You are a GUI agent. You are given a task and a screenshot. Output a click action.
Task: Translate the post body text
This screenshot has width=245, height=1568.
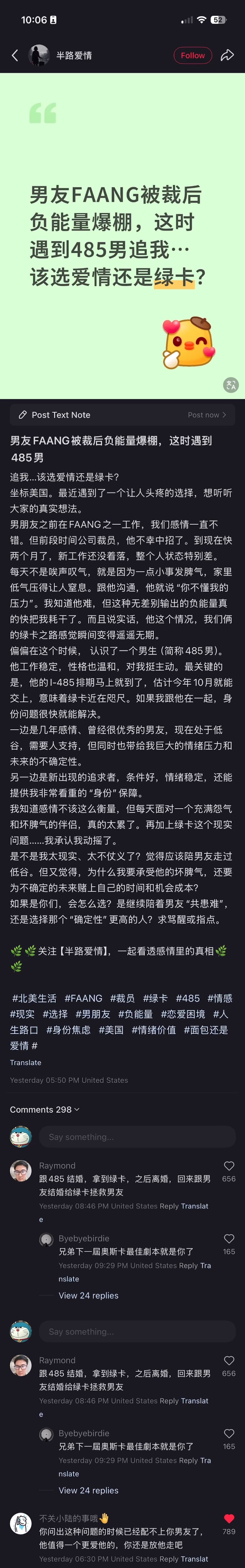[x=25, y=1062]
